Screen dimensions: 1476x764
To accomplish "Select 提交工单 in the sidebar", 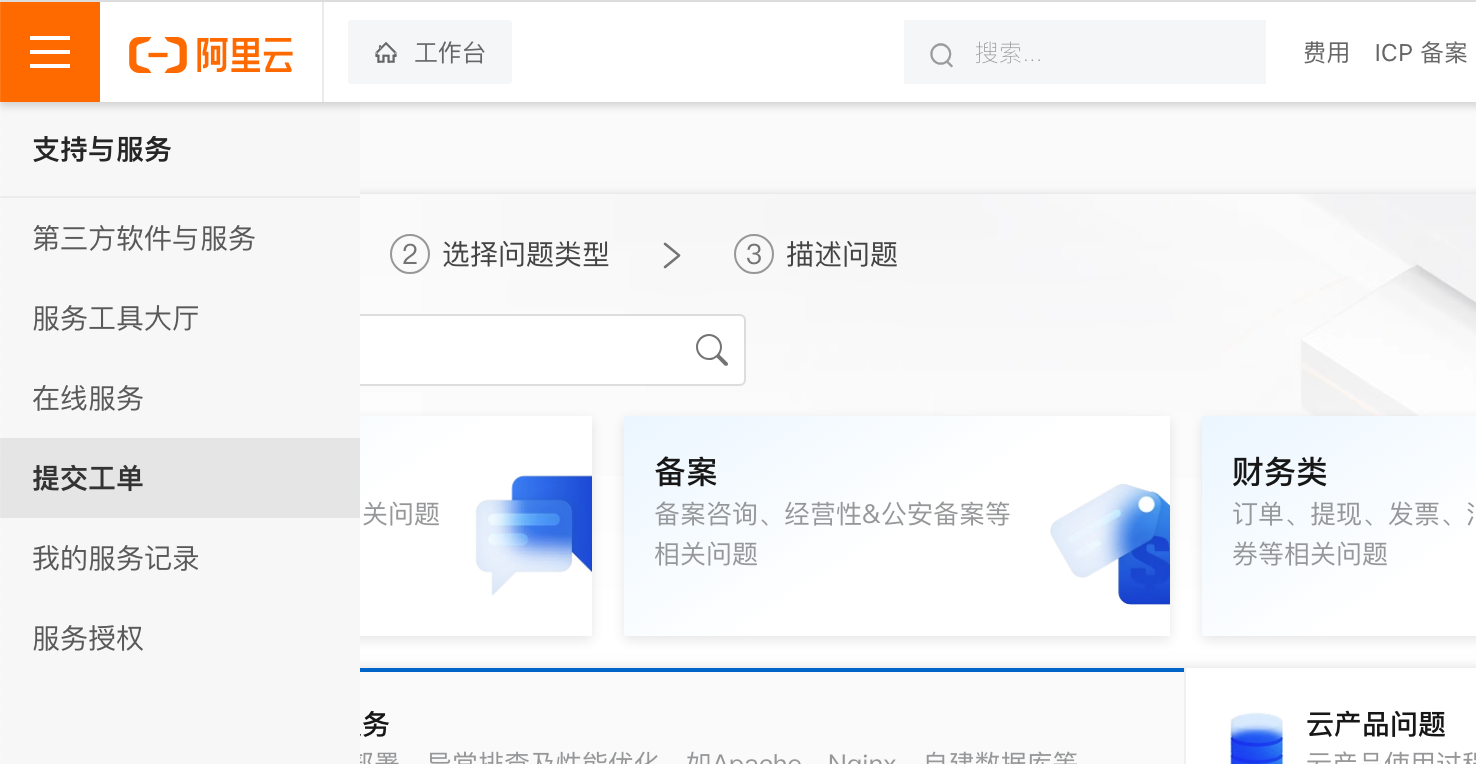I will tap(88, 478).
